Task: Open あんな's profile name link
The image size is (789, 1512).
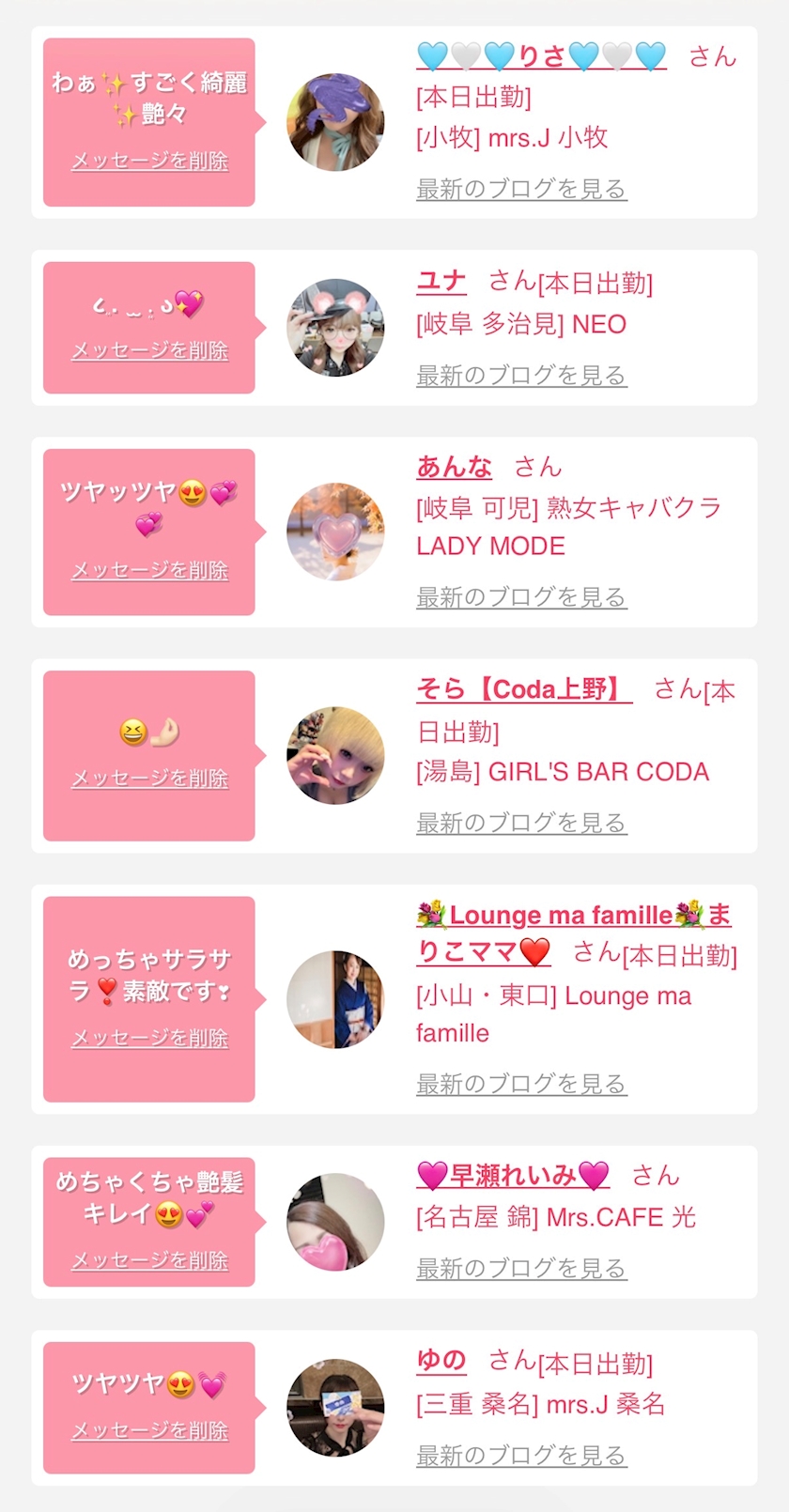Action: [455, 466]
